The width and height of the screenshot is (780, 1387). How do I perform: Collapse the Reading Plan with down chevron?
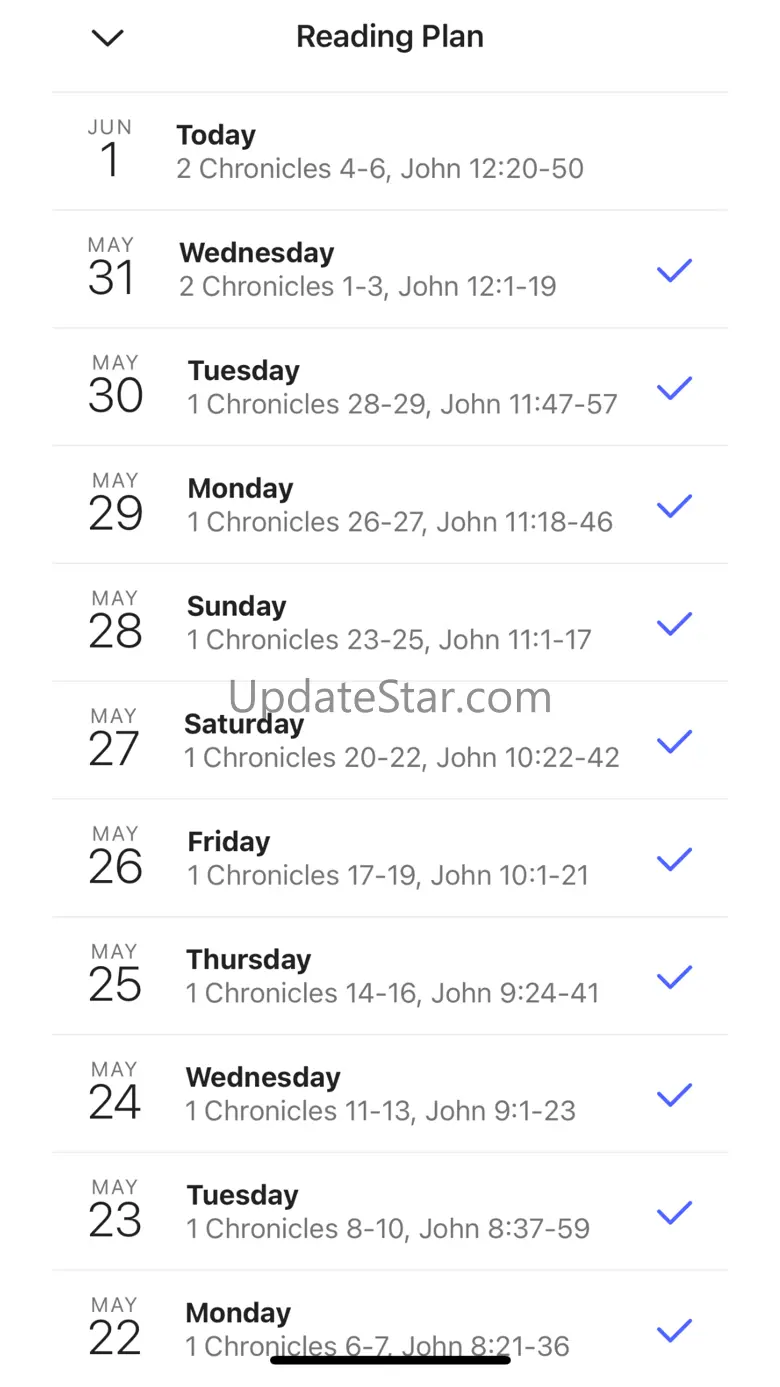(x=107, y=38)
